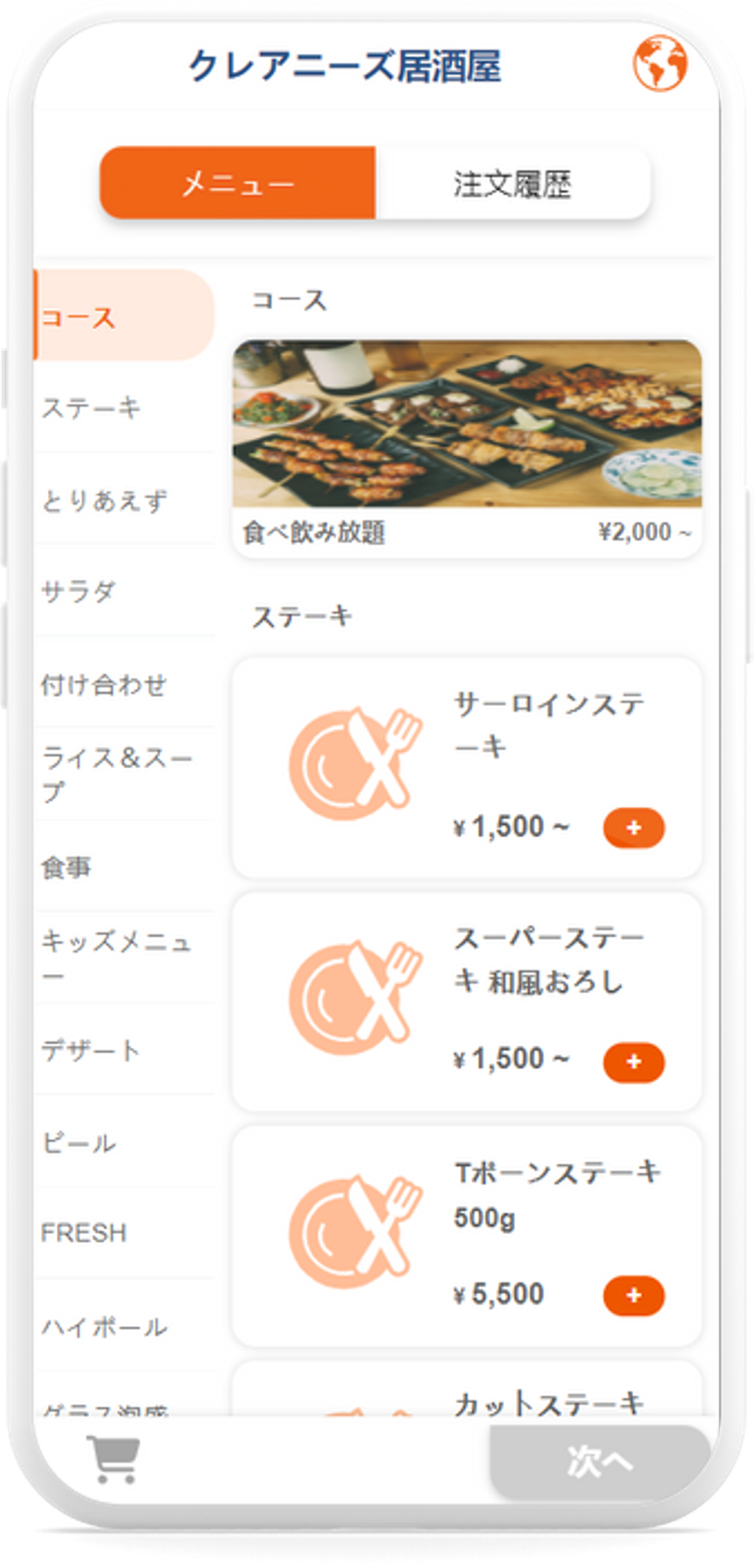Select the FRESH category

tap(84, 1233)
